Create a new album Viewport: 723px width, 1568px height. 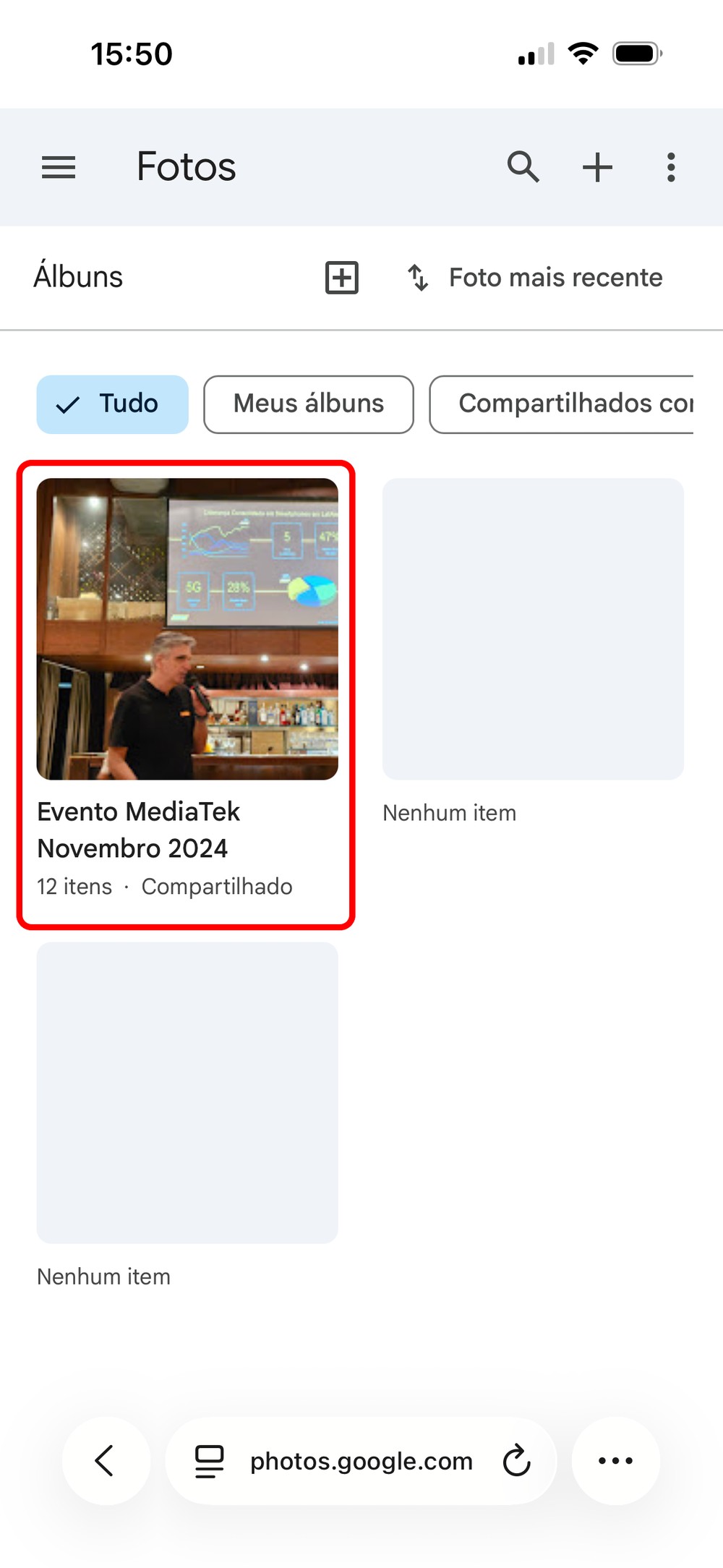click(x=341, y=278)
